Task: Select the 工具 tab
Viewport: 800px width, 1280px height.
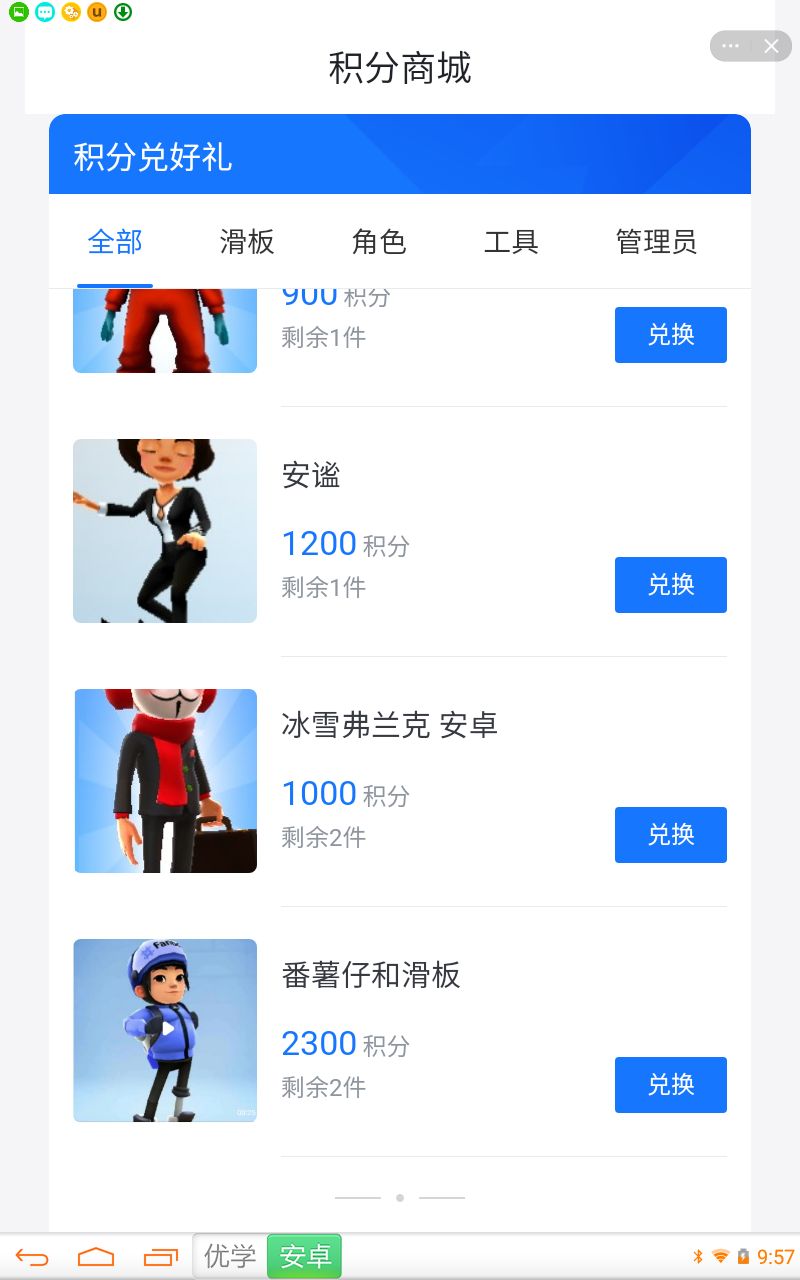Action: point(511,242)
